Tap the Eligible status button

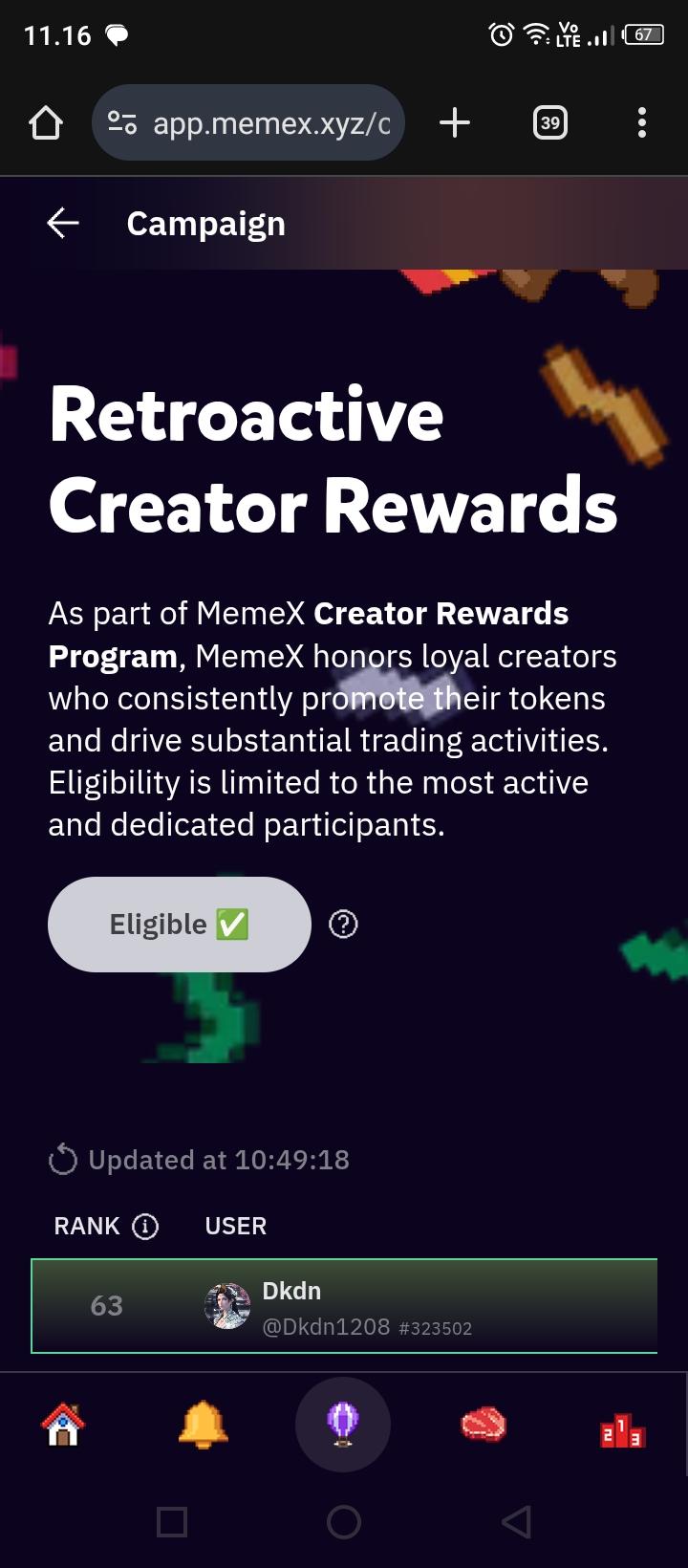click(x=180, y=925)
